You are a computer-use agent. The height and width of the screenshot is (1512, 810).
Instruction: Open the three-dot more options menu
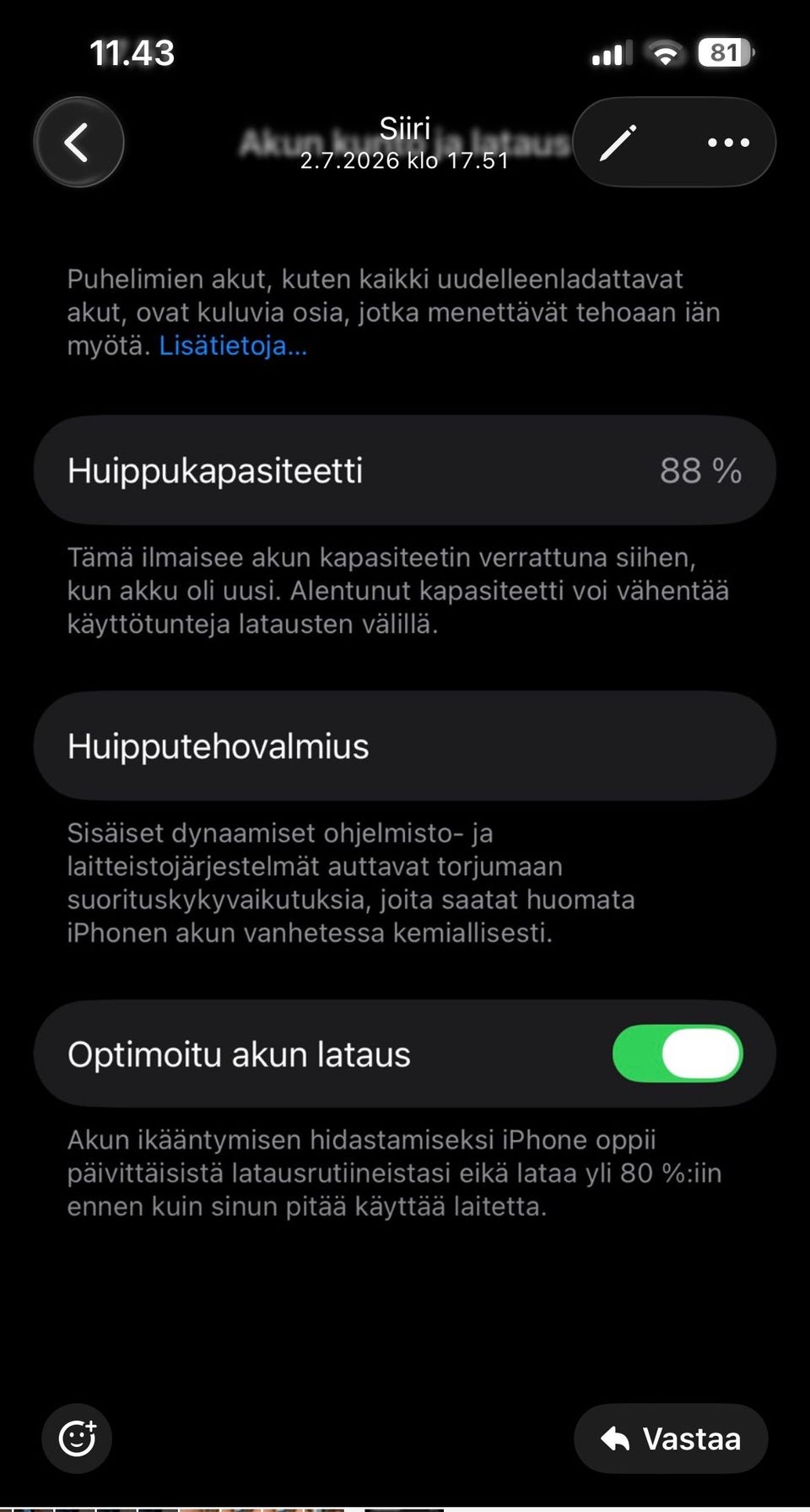728,142
